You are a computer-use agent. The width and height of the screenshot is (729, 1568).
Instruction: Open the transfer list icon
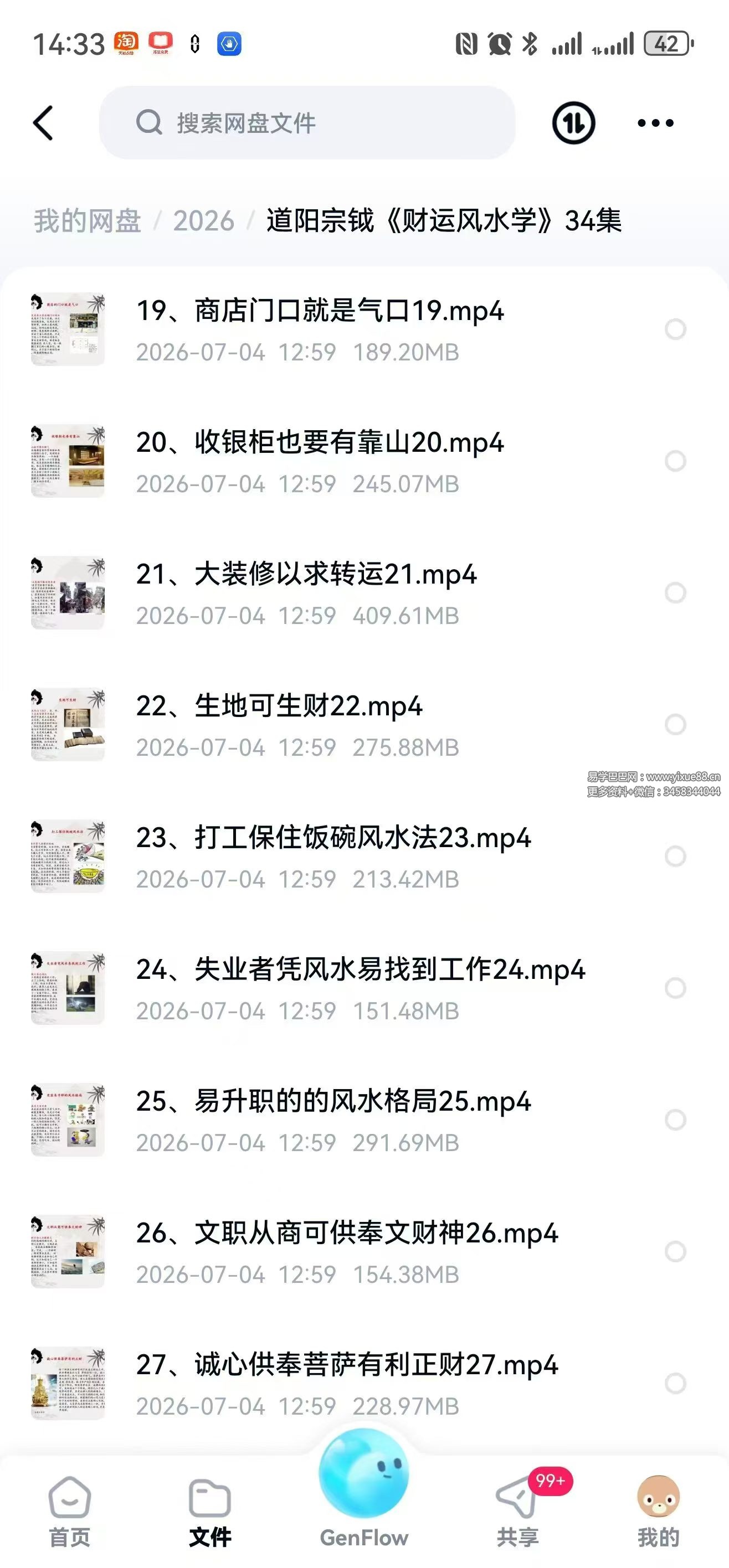pos(573,123)
